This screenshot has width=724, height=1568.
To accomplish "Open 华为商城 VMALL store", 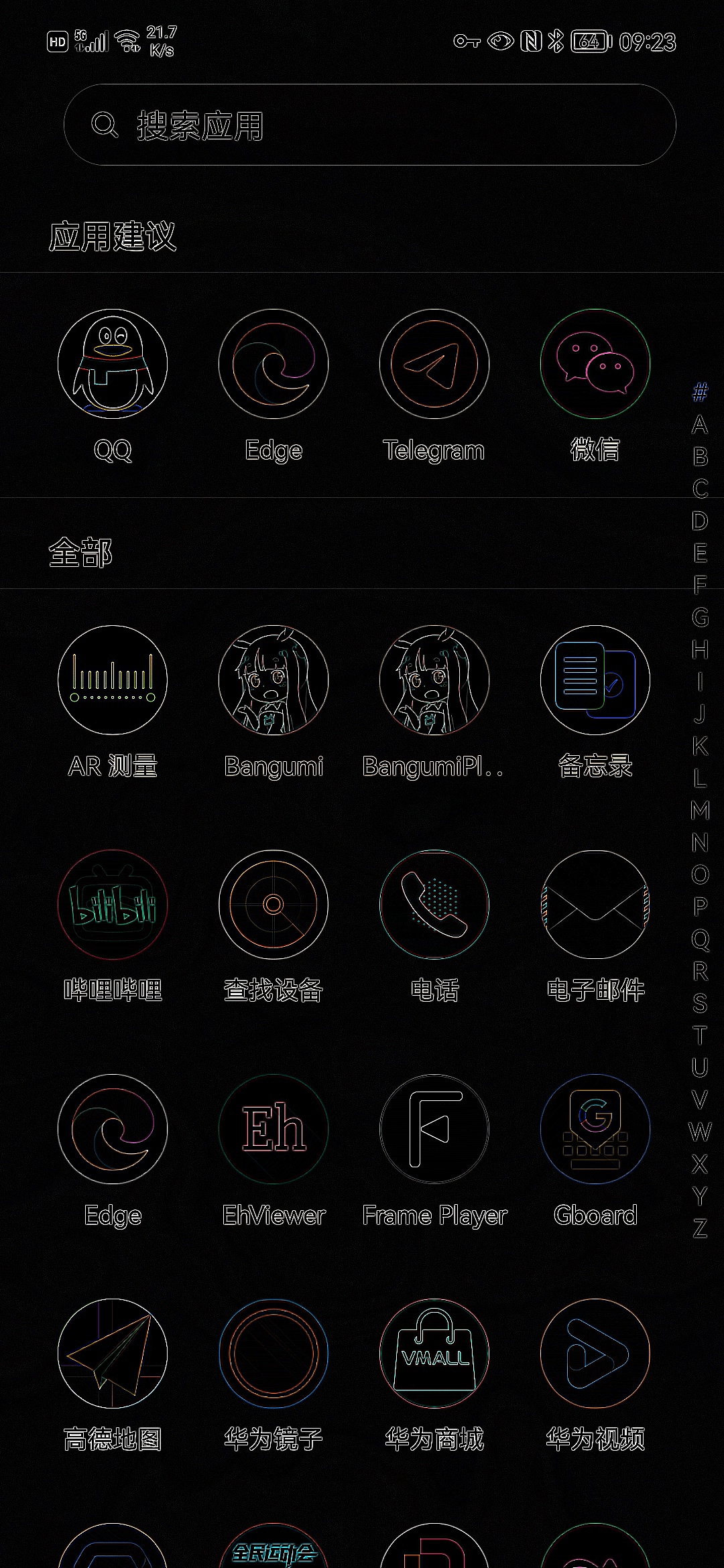I will pyautogui.click(x=434, y=1354).
